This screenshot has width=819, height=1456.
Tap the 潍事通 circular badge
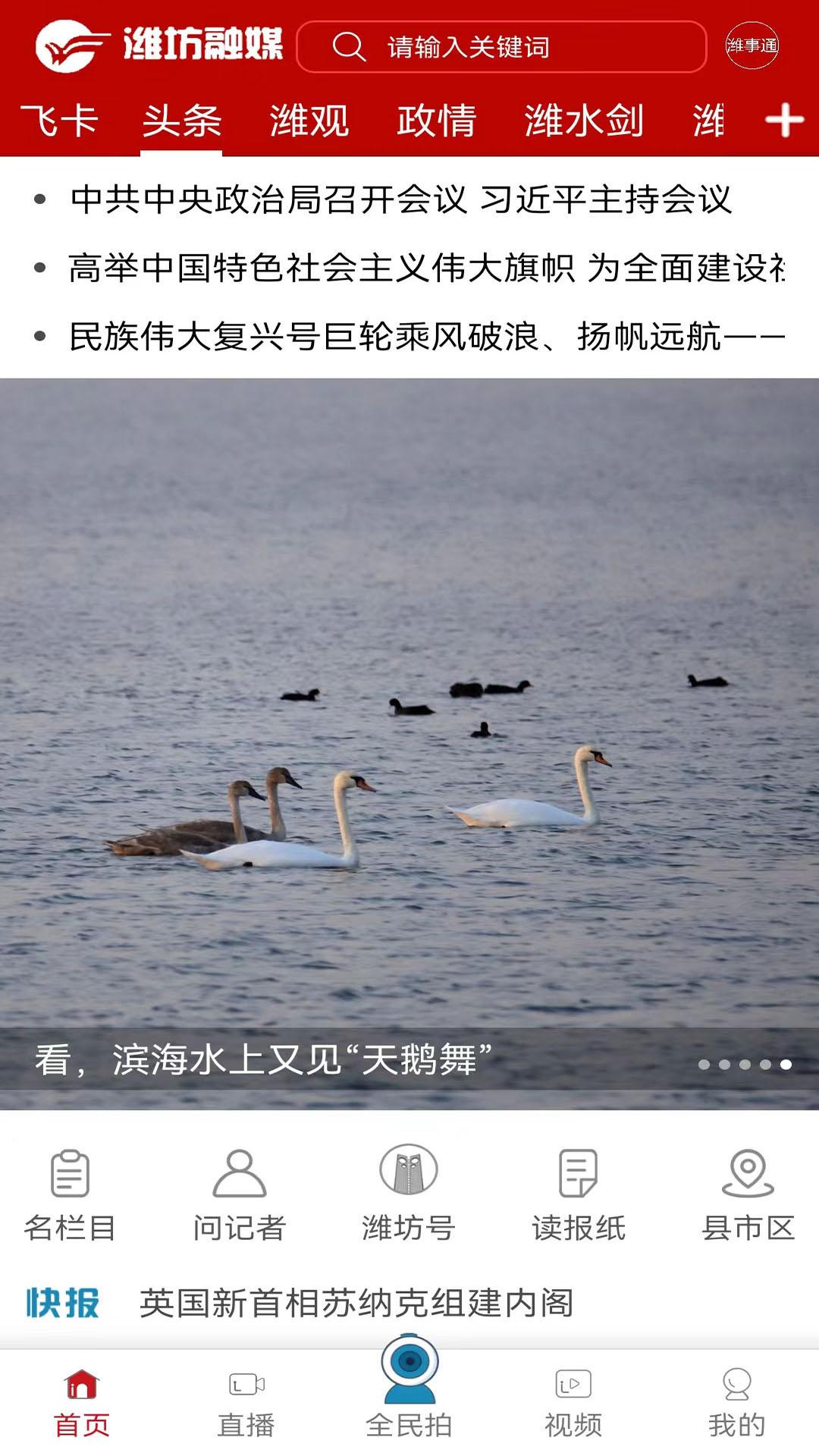753,47
